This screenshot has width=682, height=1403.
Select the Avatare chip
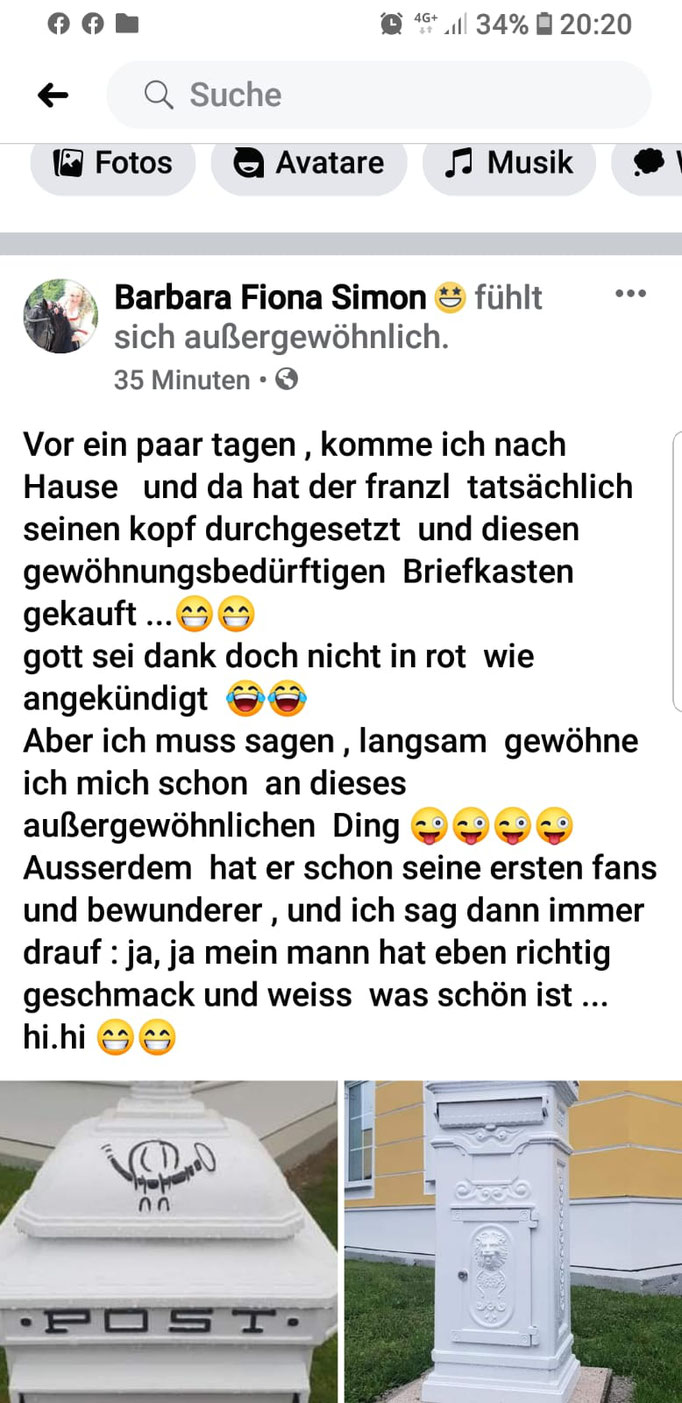[x=309, y=163]
